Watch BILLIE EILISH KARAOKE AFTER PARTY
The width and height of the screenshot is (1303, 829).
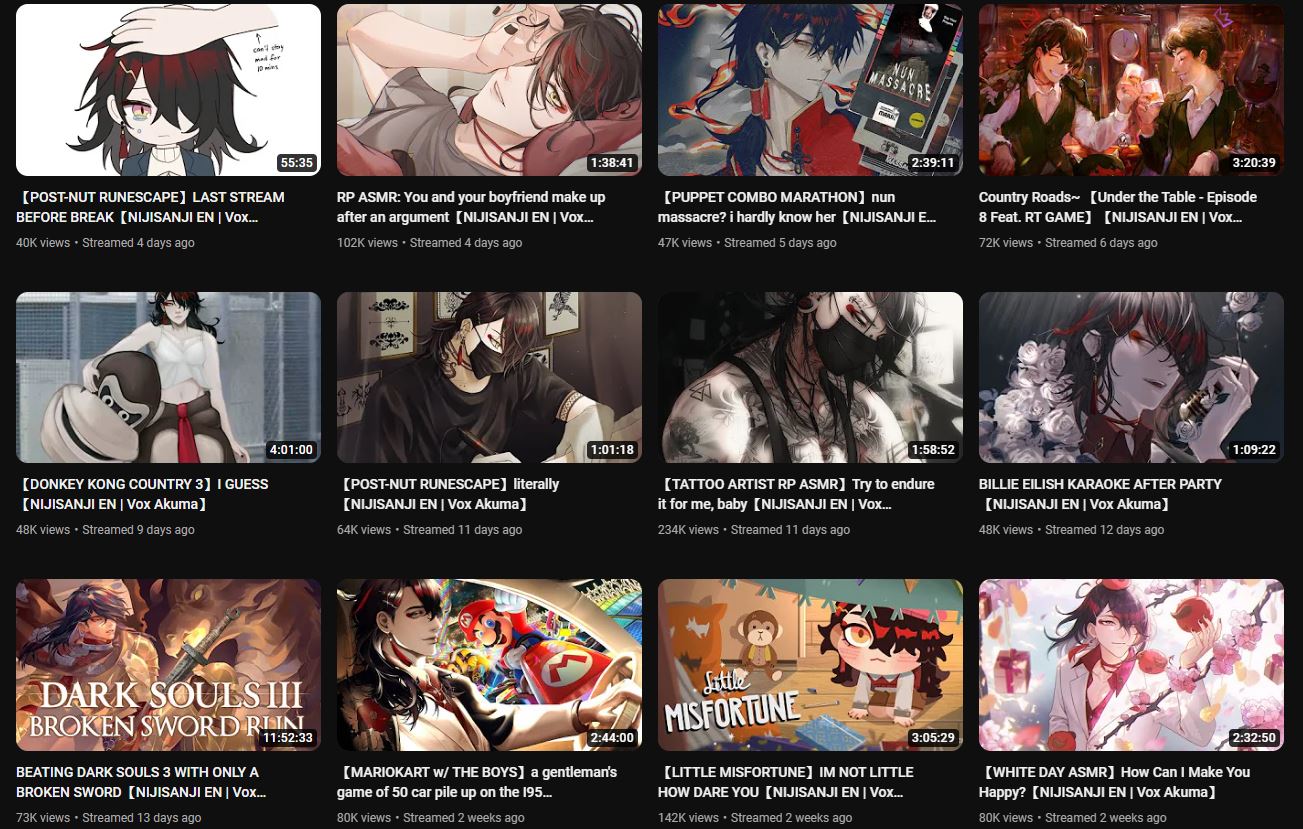pos(1131,377)
